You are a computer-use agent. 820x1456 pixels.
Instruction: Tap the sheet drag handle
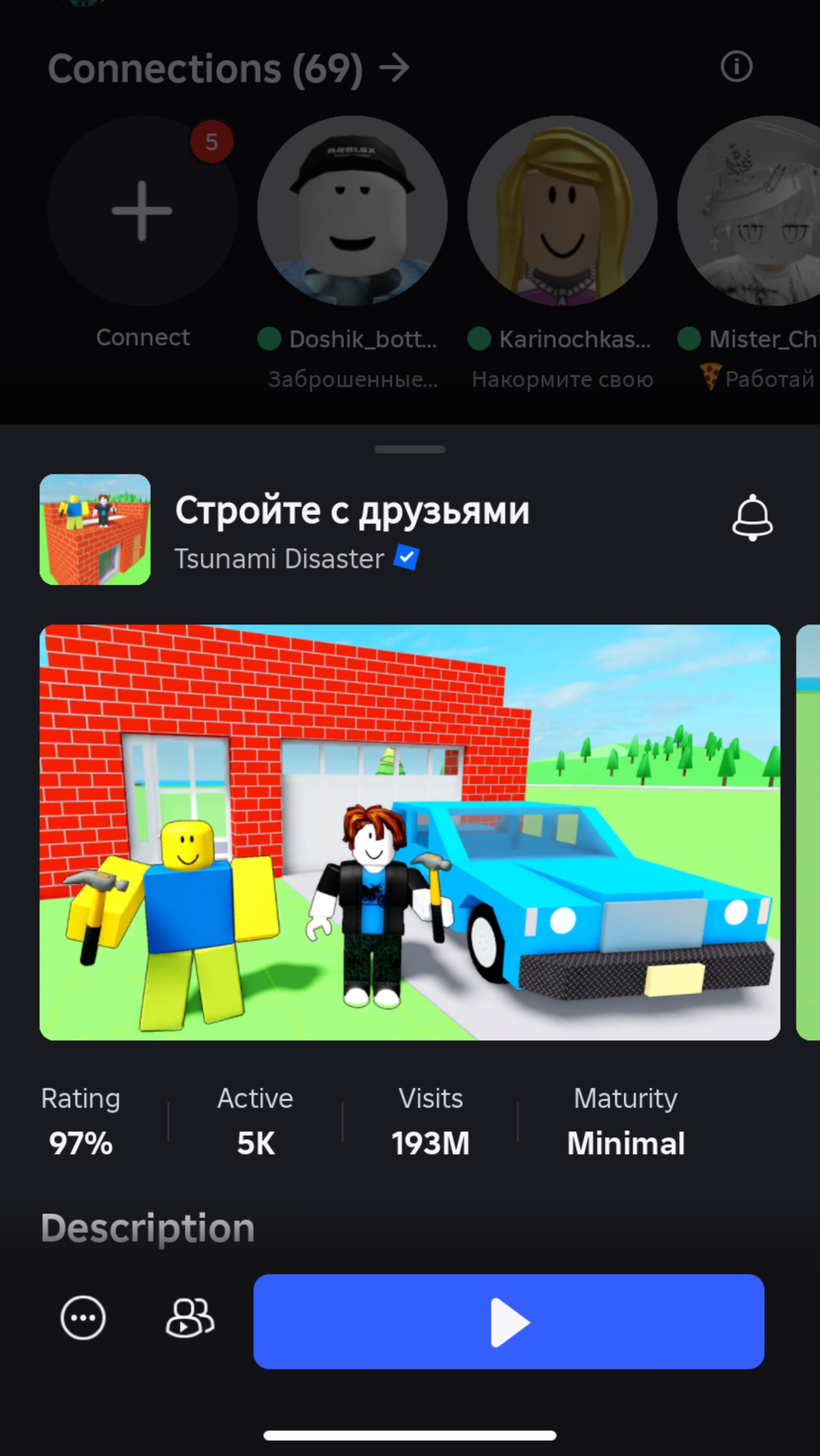(x=410, y=450)
